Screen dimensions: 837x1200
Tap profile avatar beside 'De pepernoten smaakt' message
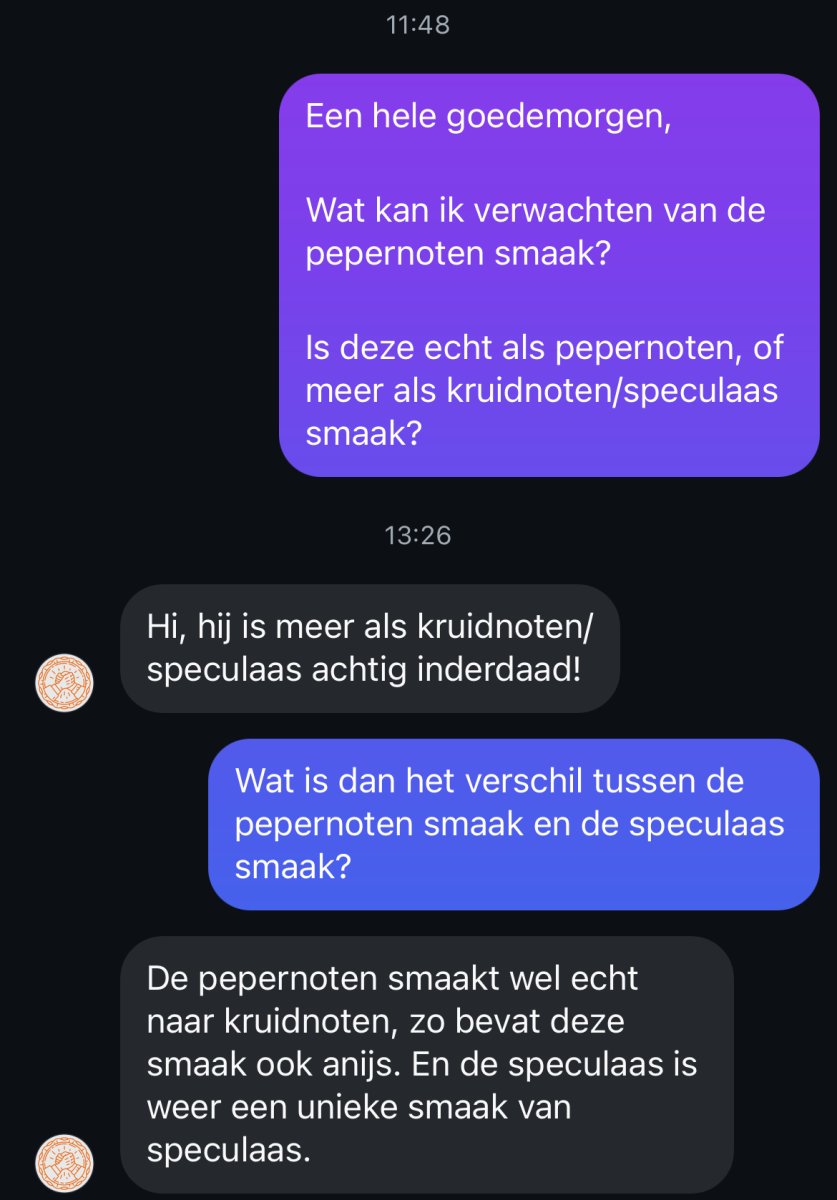click(x=64, y=1164)
